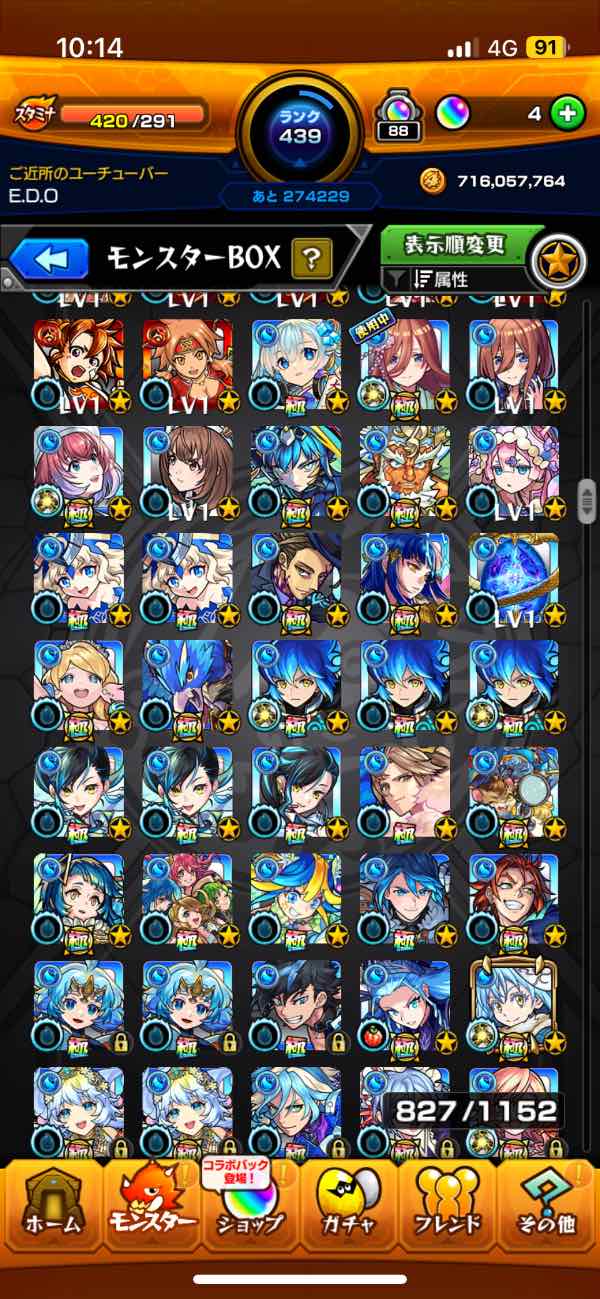Select the monster marked 使用中
The height and width of the screenshot is (1299, 600).
[404, 365]
